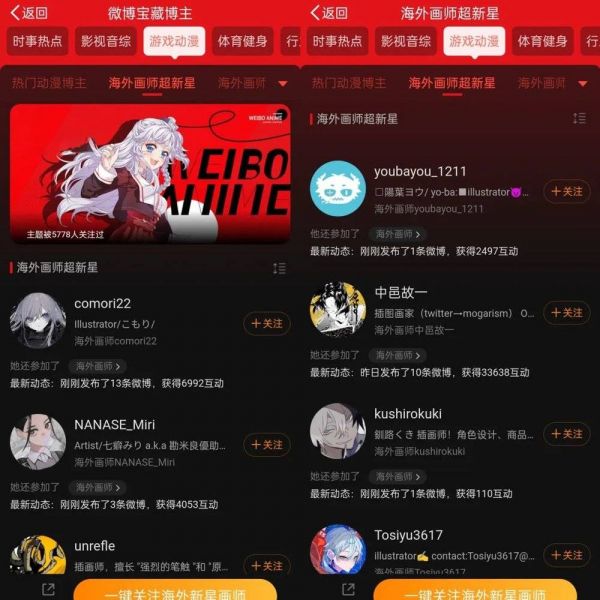Go back from 微博宝藏博主 page

coord(29,13)
